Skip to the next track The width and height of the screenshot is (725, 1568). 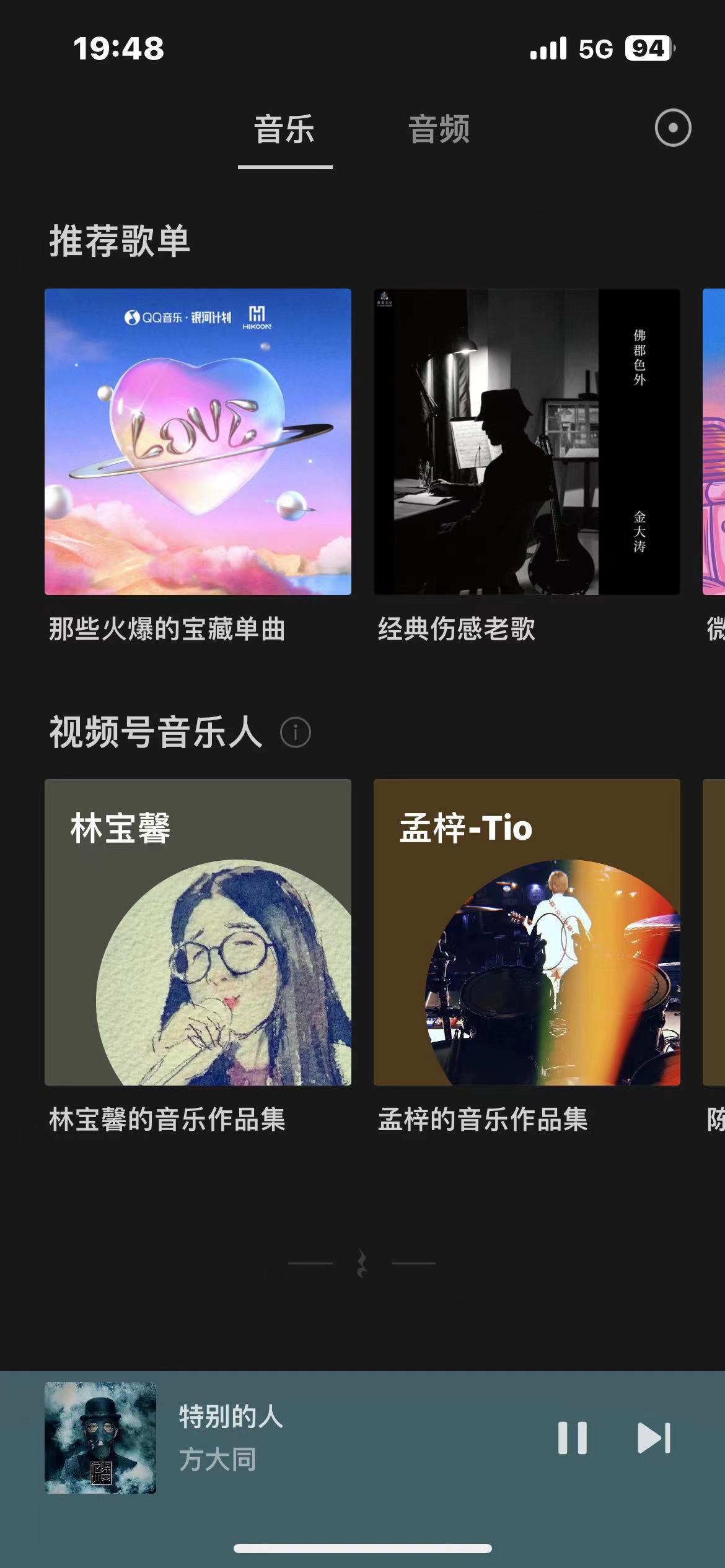pos(654,1437)
